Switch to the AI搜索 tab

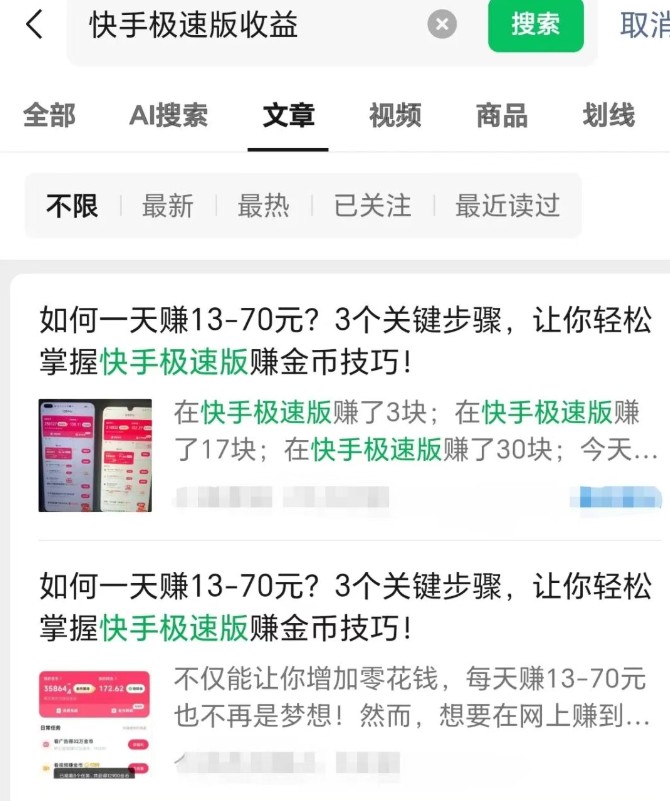[x=168, y=115]
